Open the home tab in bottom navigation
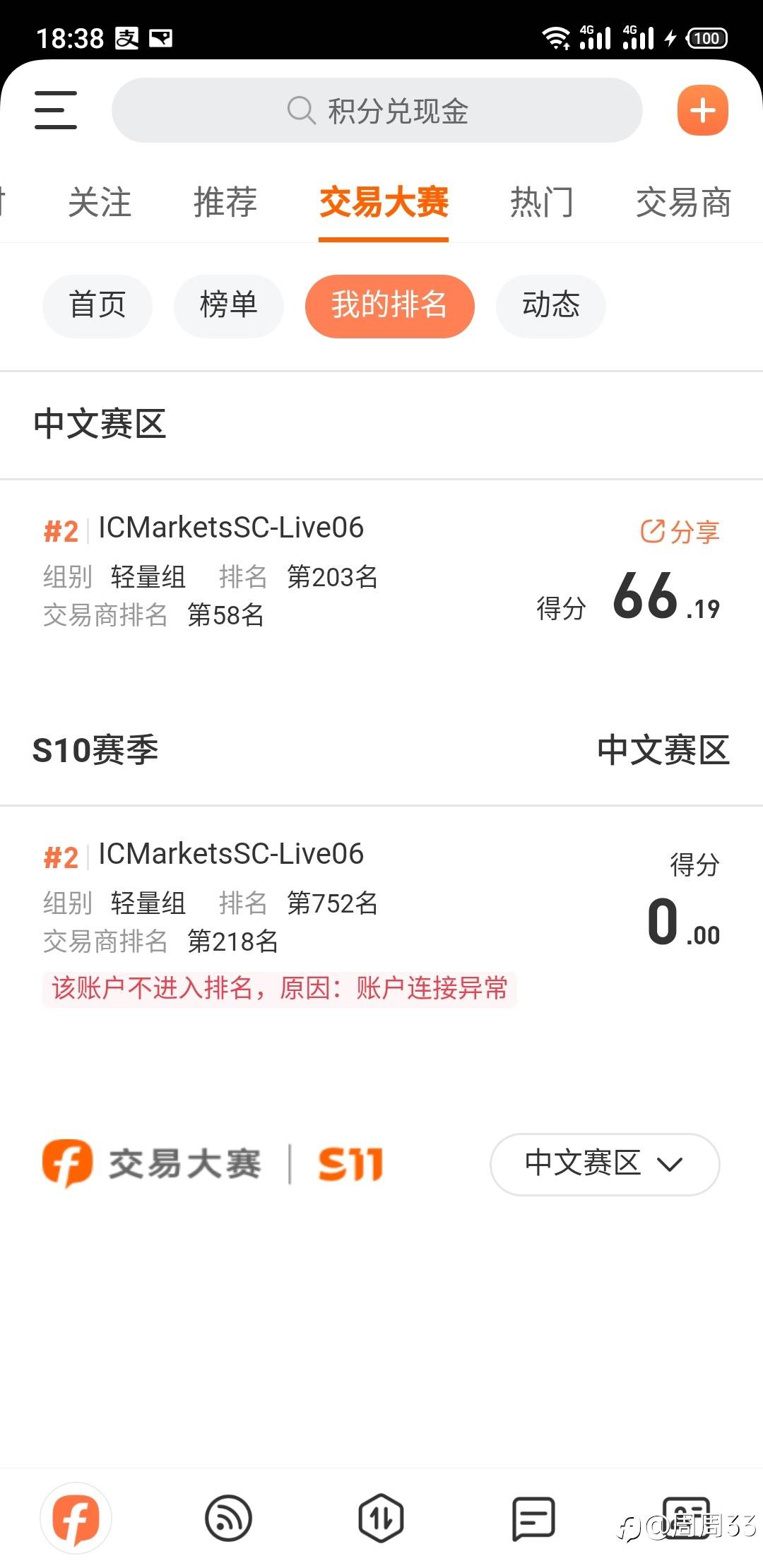Screen dimensions: 763x1568 [76, 1519]
